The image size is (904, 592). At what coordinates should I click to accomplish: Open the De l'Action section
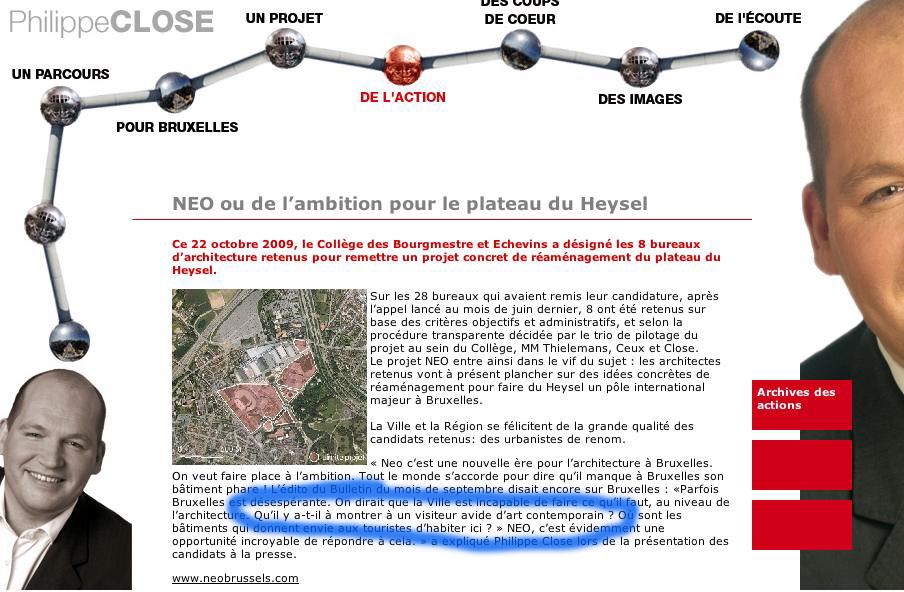[402, 97]
